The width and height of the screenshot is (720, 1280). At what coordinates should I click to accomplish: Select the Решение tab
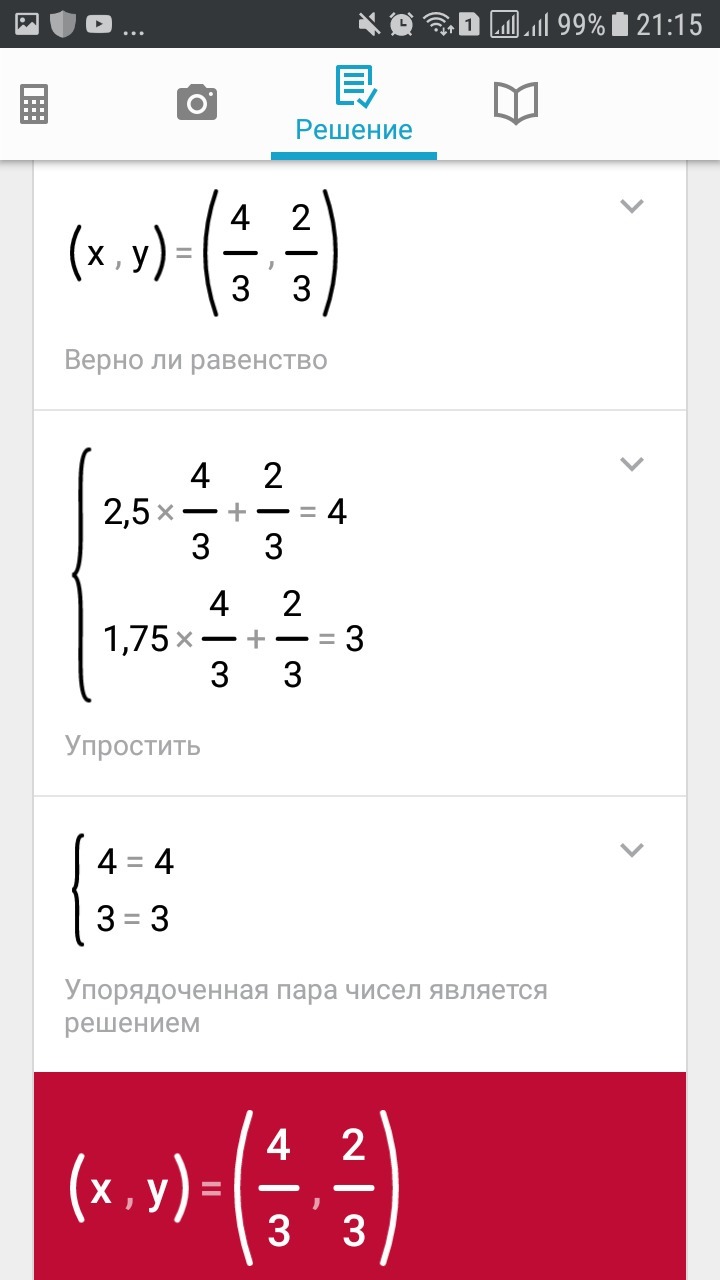(x=354, y=105)
